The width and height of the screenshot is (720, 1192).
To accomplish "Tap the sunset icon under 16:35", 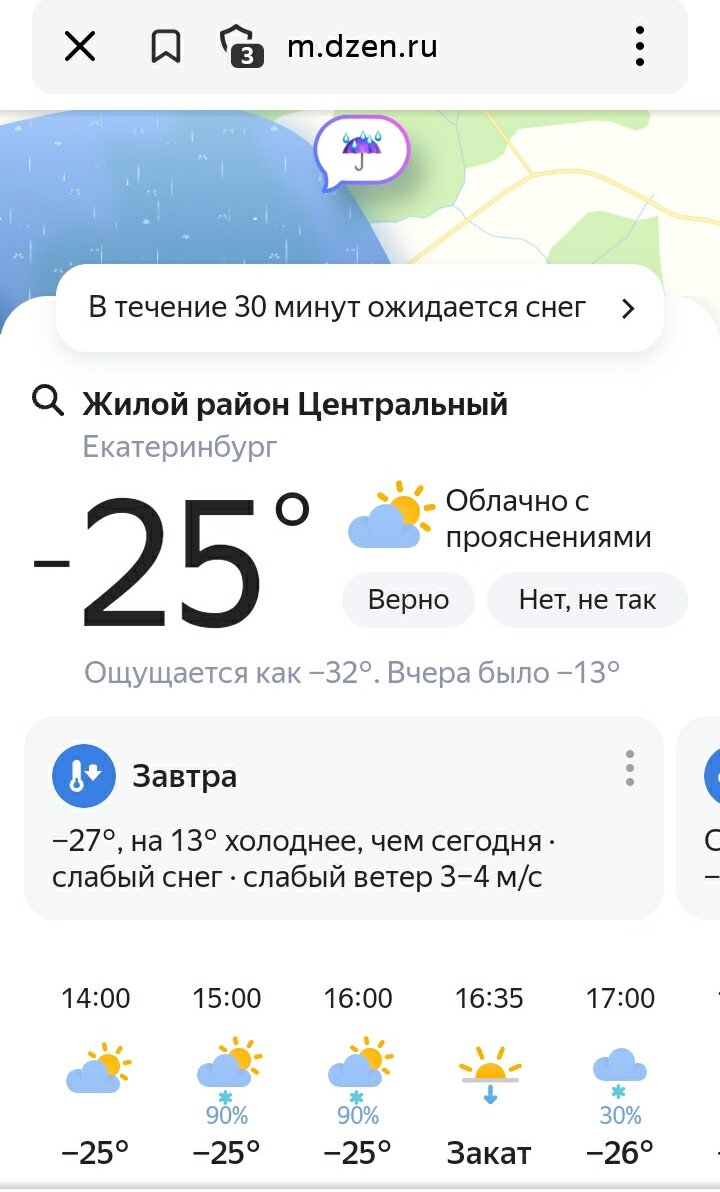I will (x=489, y=1070).
